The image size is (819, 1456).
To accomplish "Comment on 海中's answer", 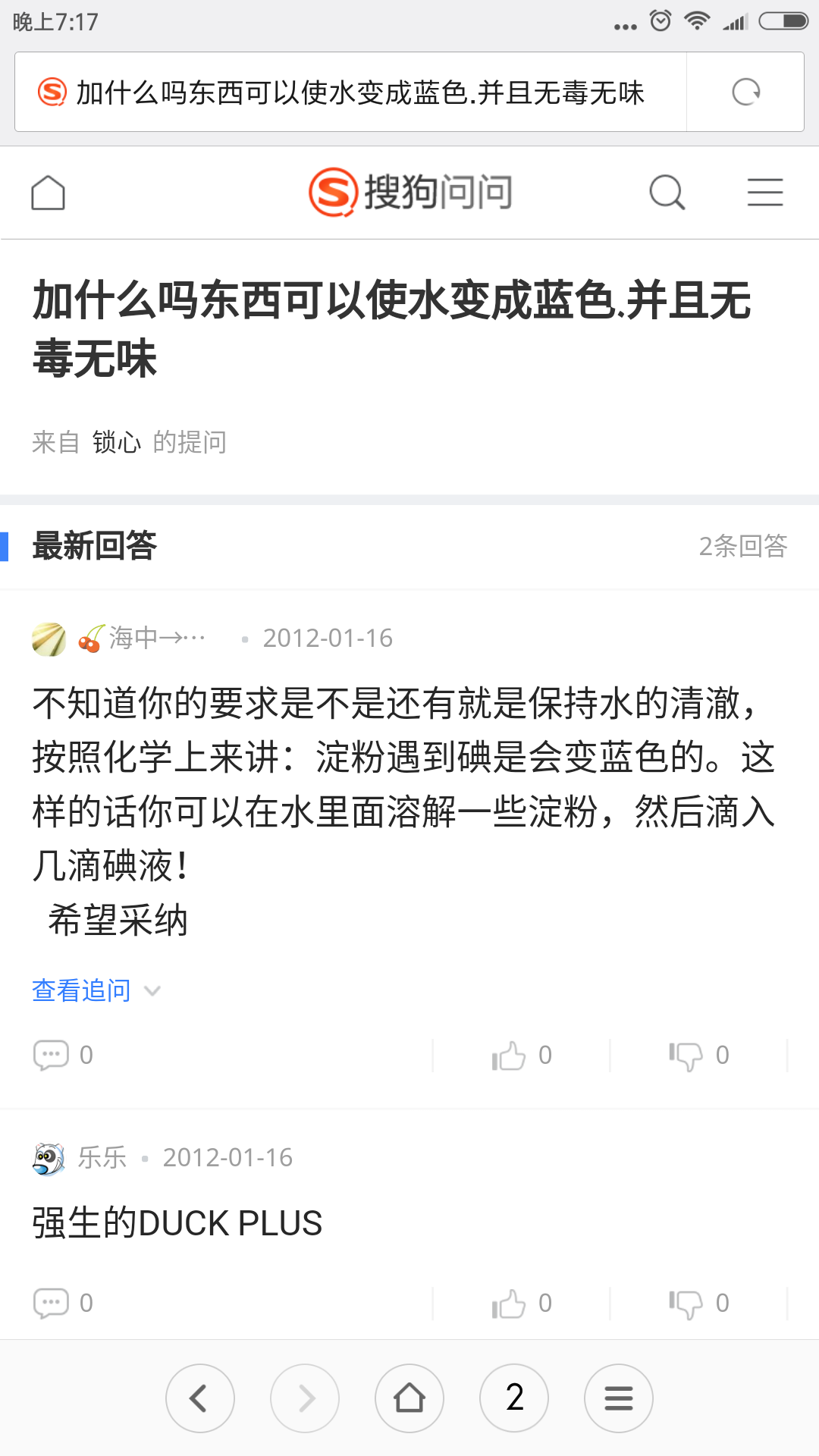I will tap(63, 1055).
